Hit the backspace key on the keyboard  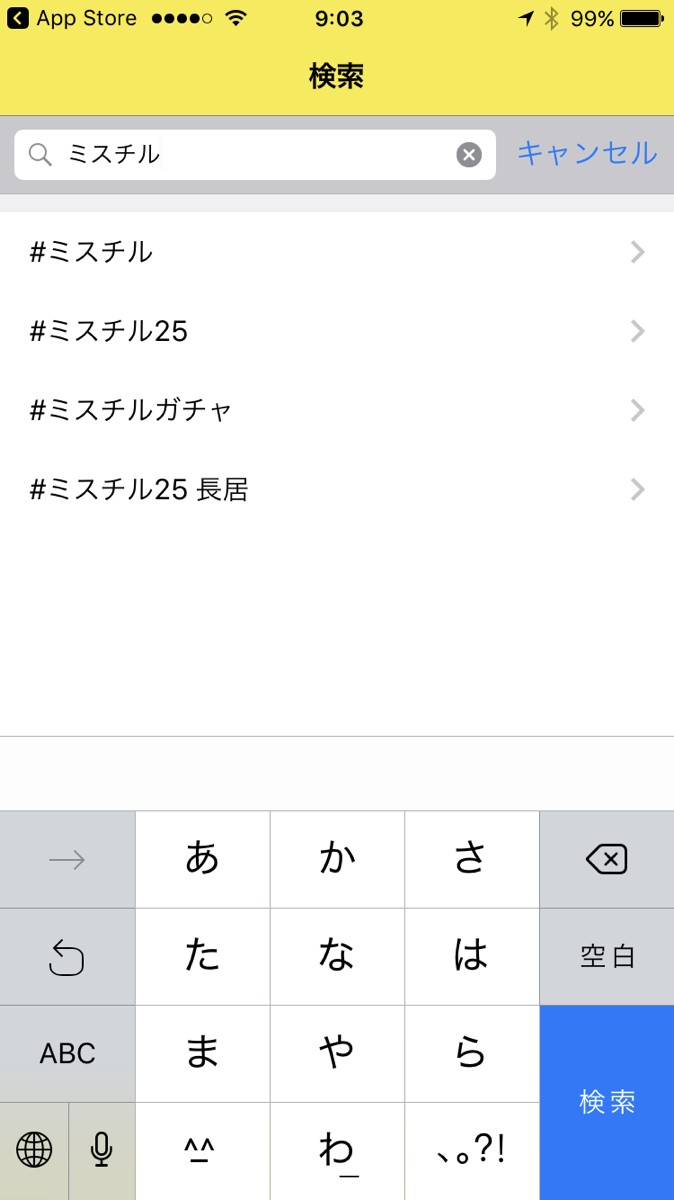[607, 859]
